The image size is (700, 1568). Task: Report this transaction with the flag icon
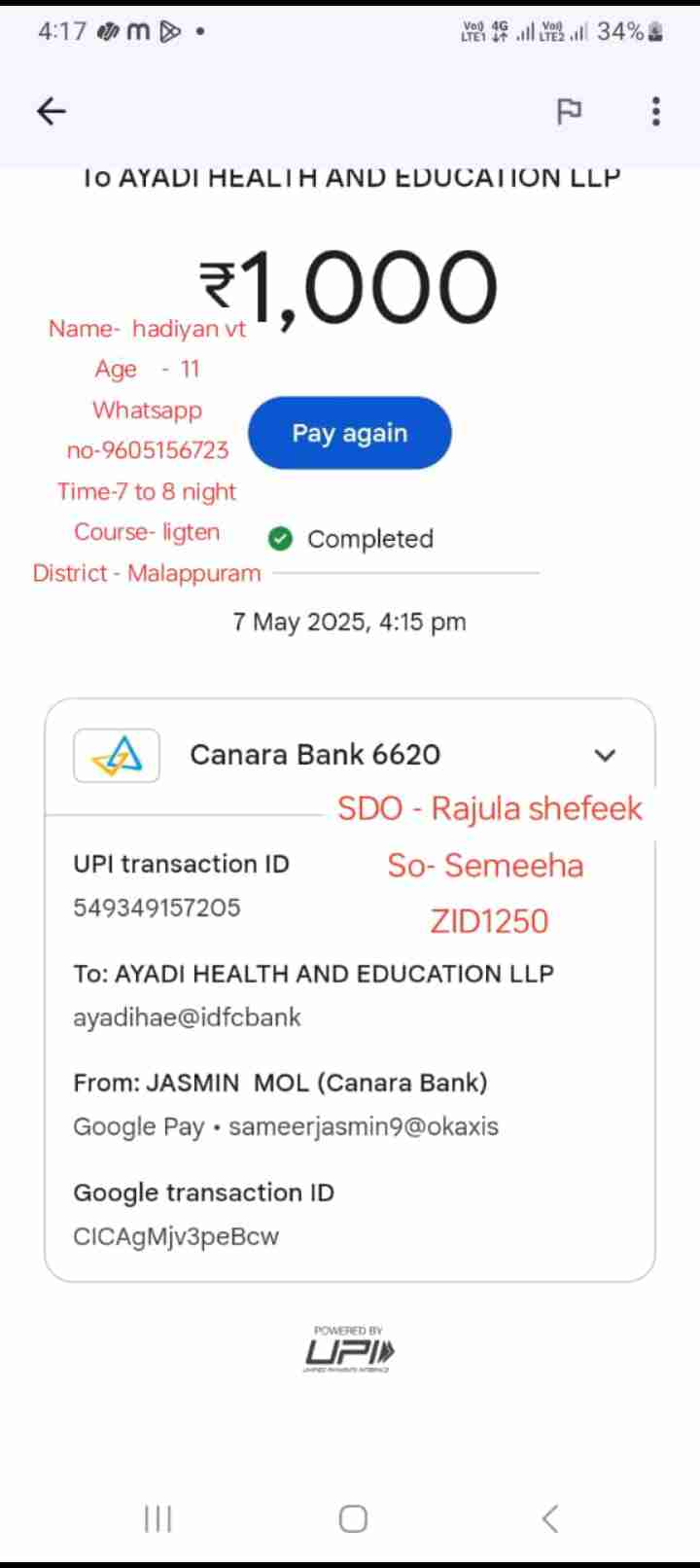(x=569, y=112)
